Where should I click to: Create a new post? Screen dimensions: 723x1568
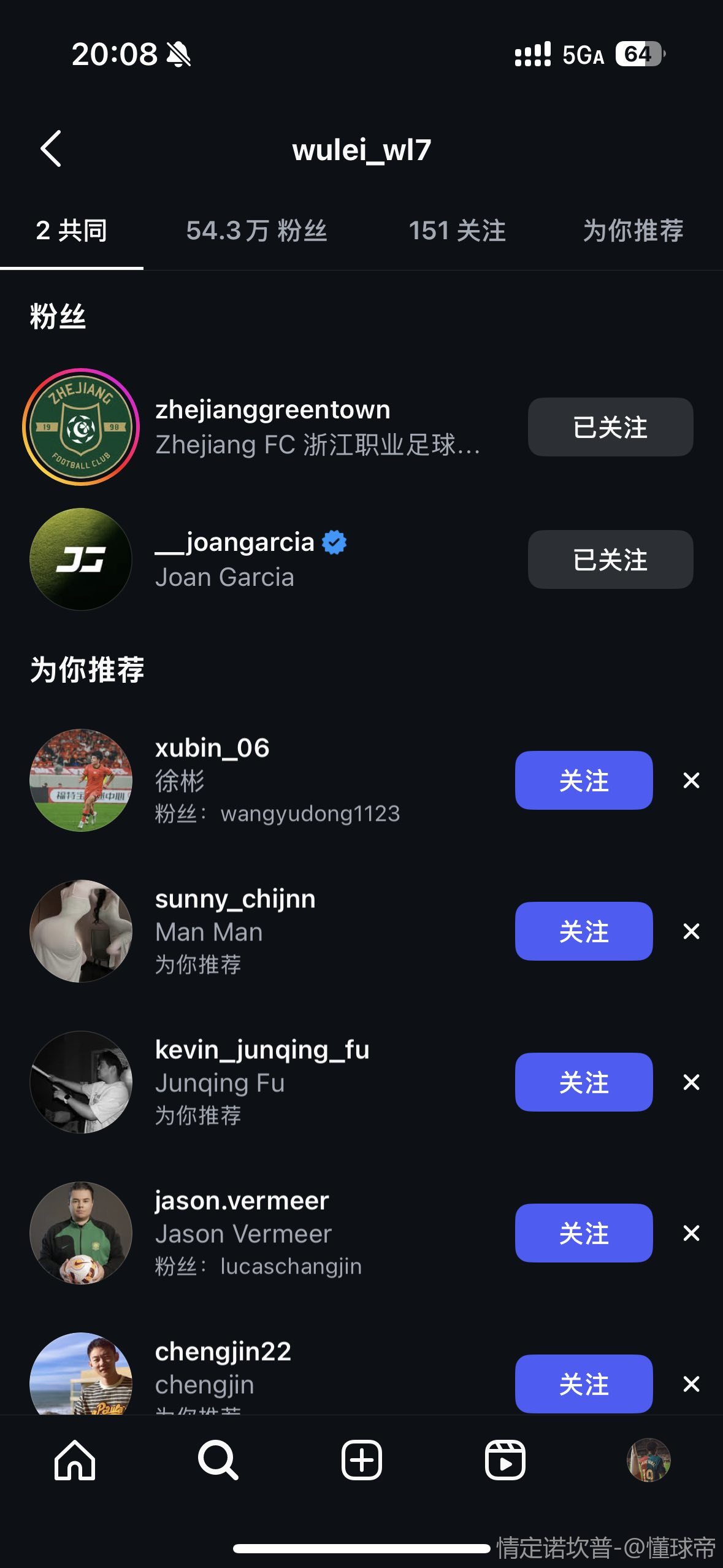[361, 1460]
